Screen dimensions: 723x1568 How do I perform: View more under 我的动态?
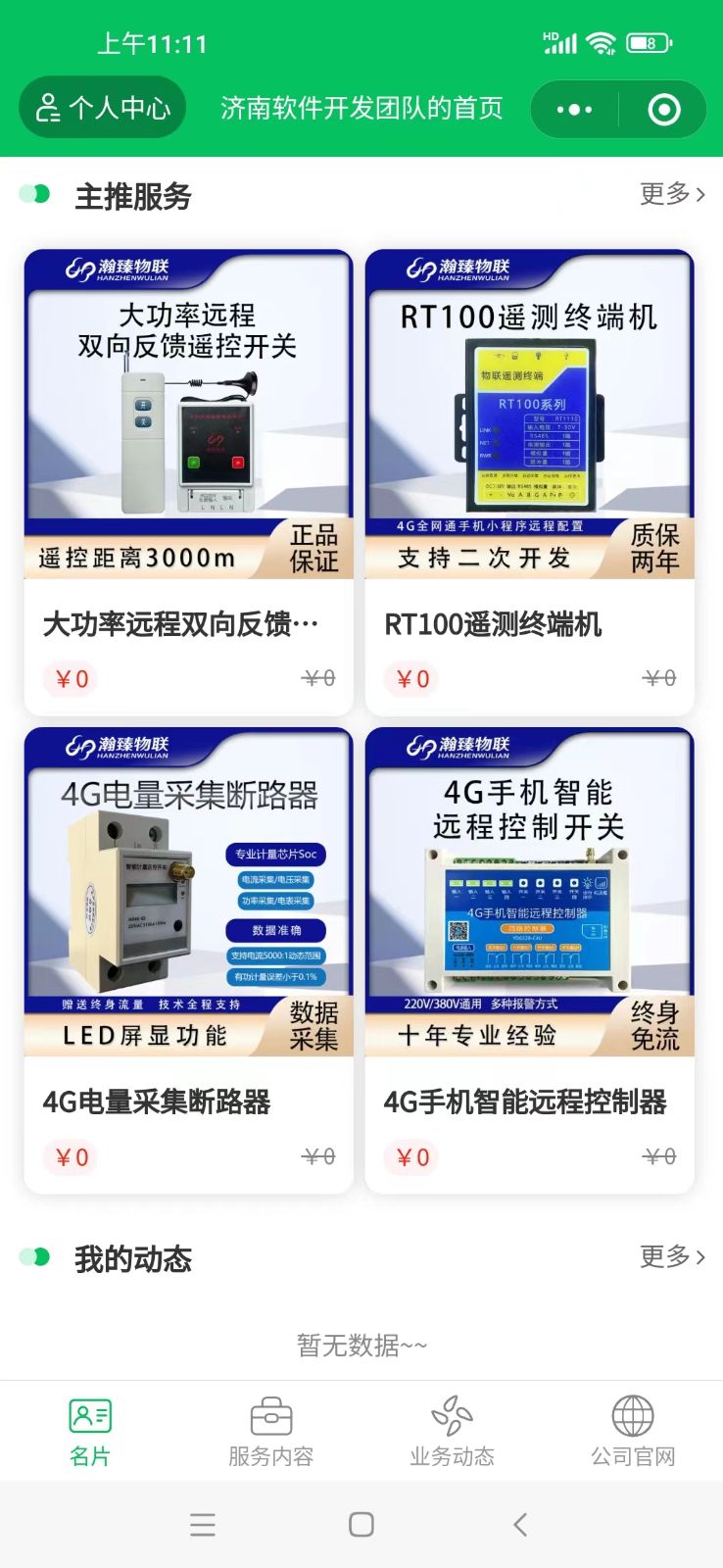click(x=671, y=1256)
